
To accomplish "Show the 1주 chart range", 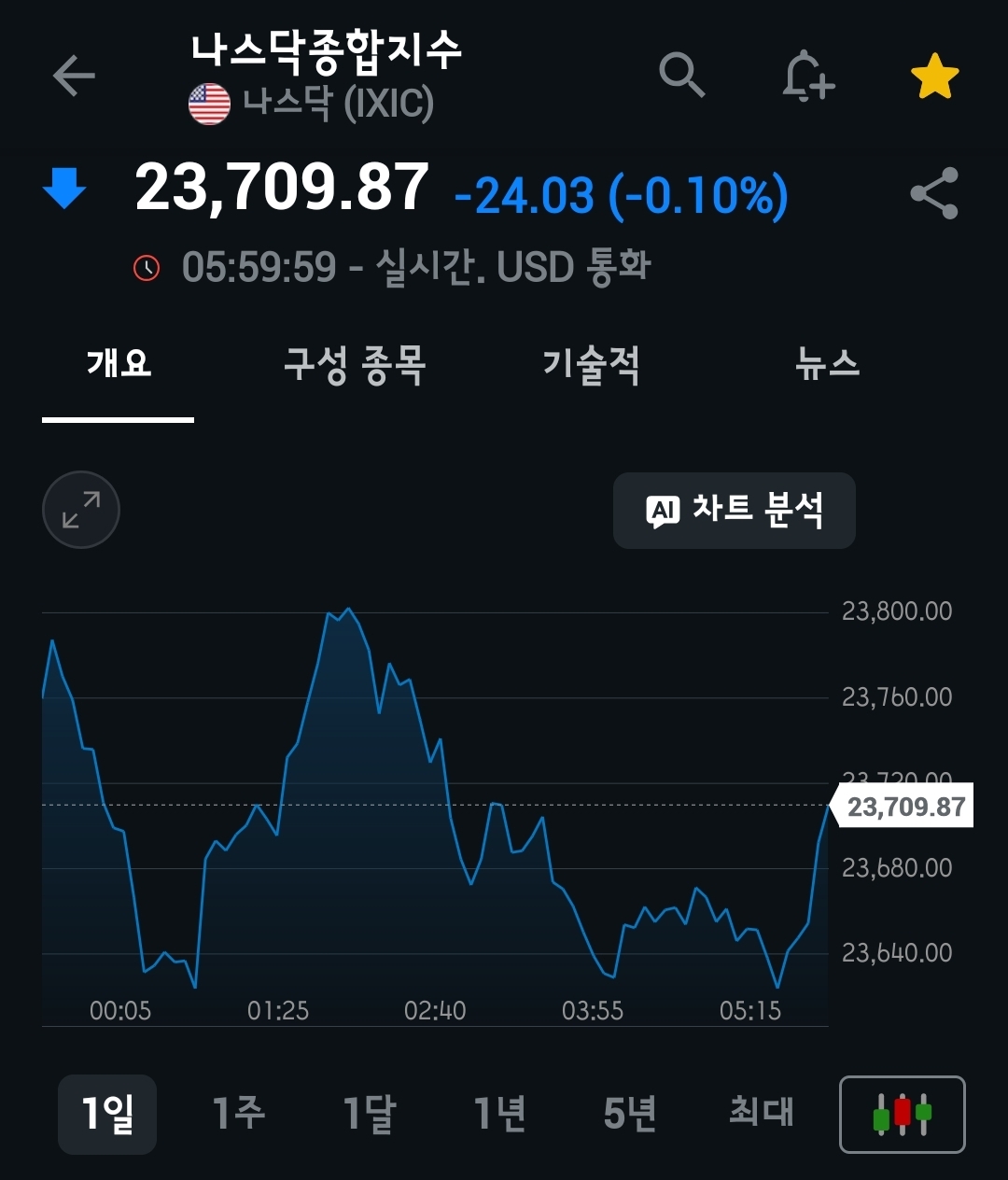I will [239, 1114].
